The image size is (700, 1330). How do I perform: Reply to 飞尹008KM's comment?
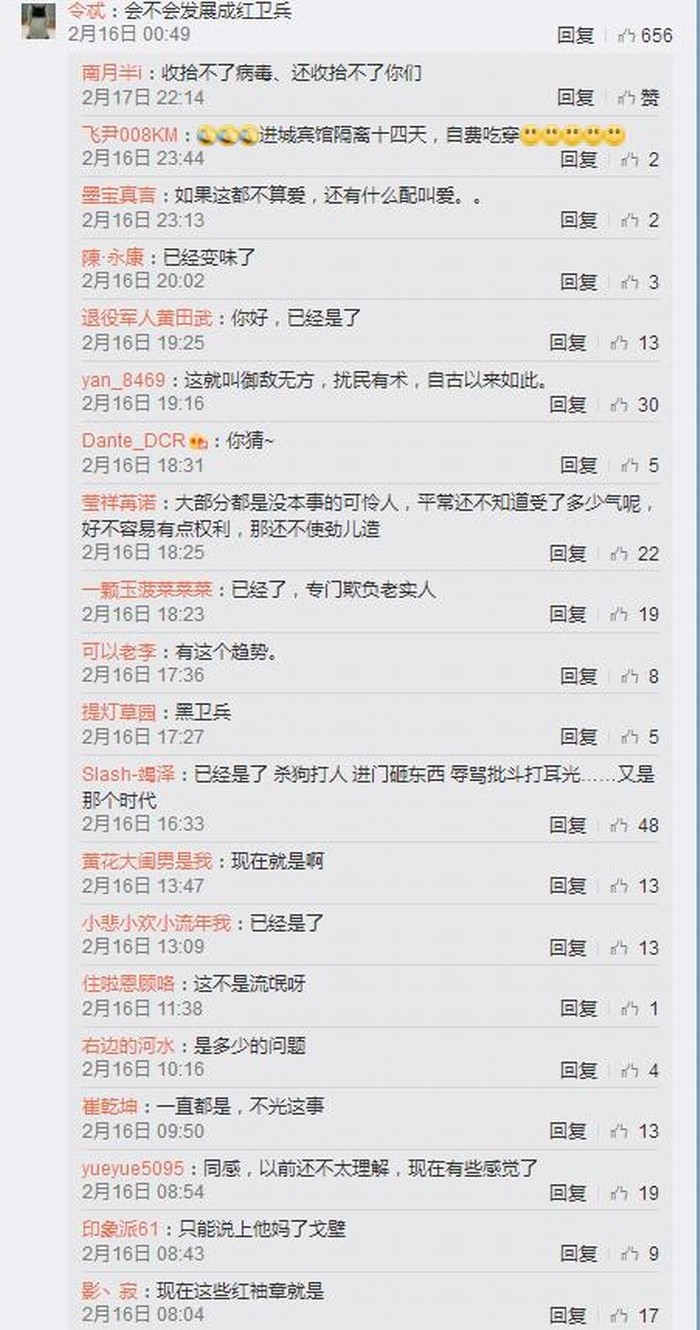579,159
